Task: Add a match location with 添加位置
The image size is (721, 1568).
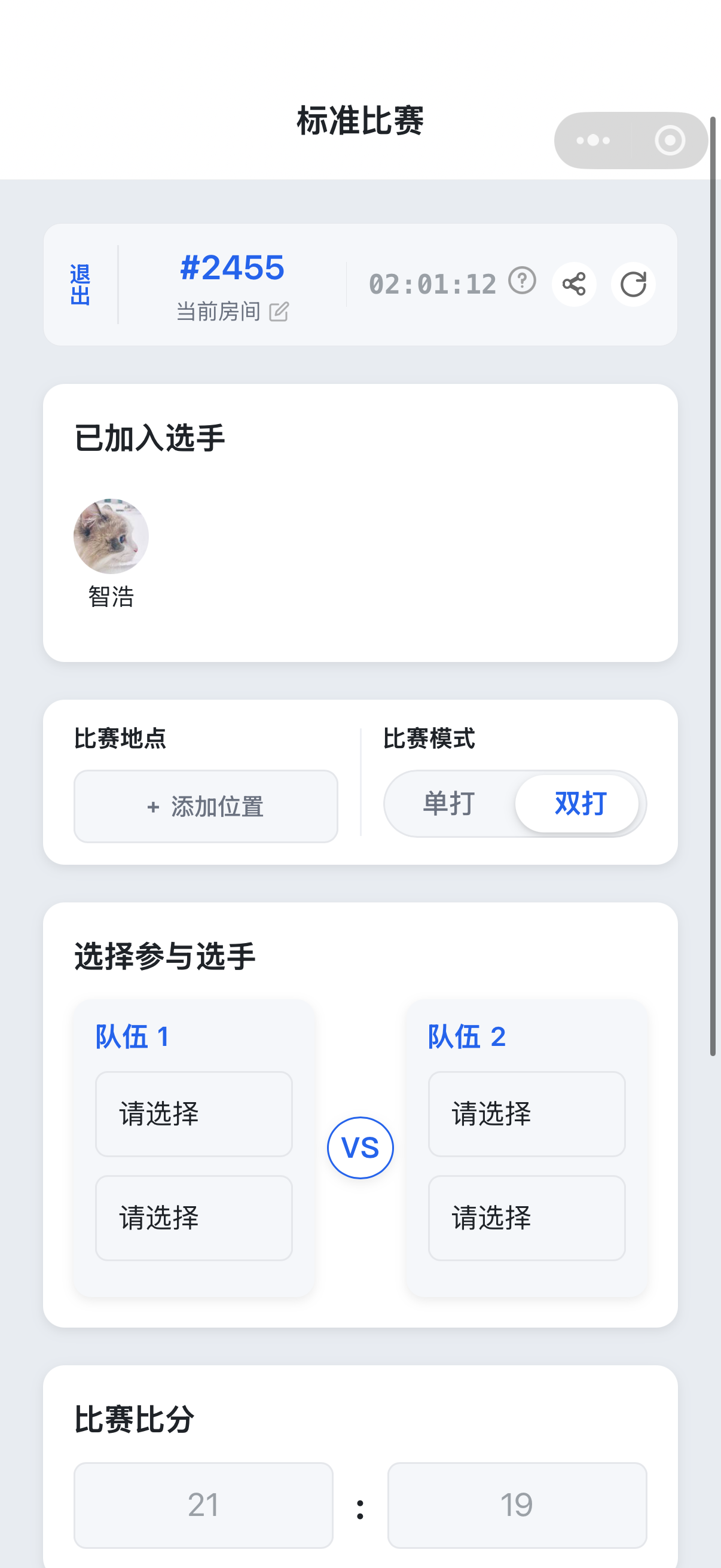Action: tap(205, 806)
